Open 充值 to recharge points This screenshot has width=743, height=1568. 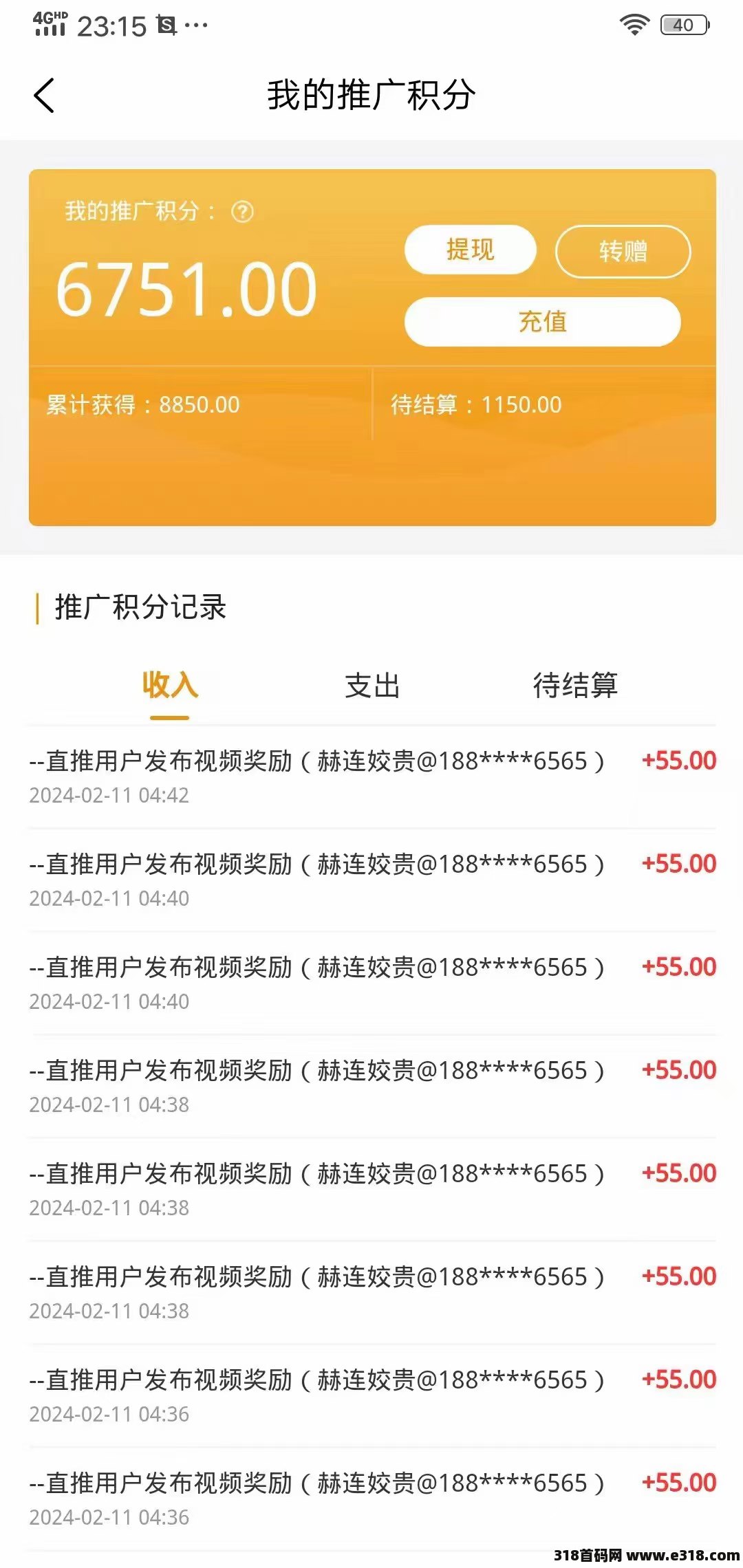click(x=543, y=321)
